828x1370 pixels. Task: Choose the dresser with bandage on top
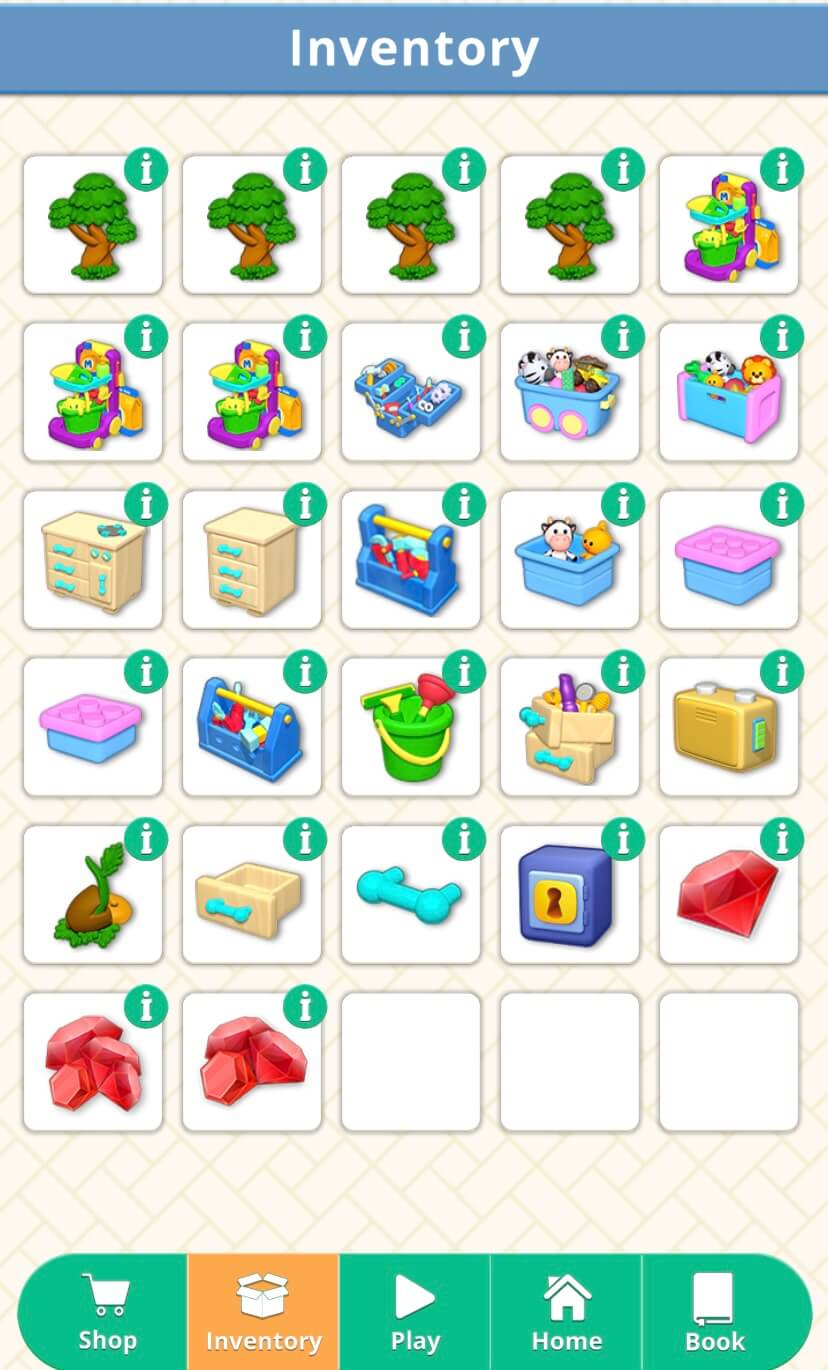(x=92, y=560)
